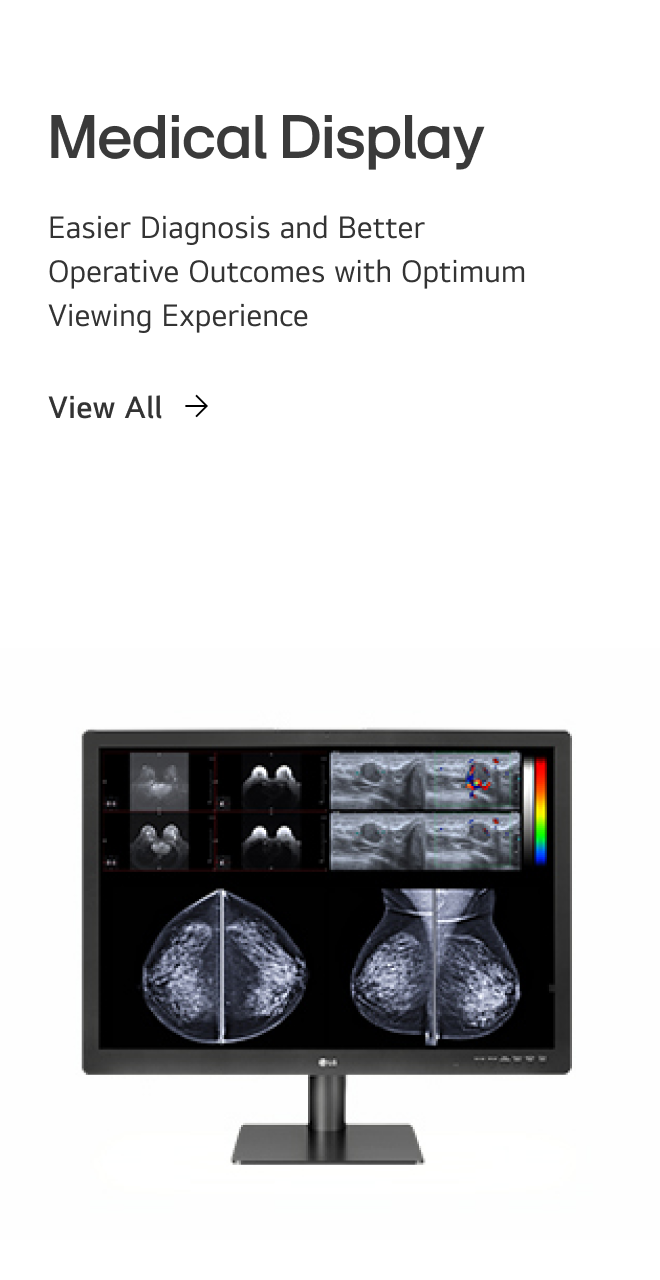The image size is (660, 1280).
Task: Open the View All link for Medical Display
Action: pyautogui.click(x=128, y=408)
